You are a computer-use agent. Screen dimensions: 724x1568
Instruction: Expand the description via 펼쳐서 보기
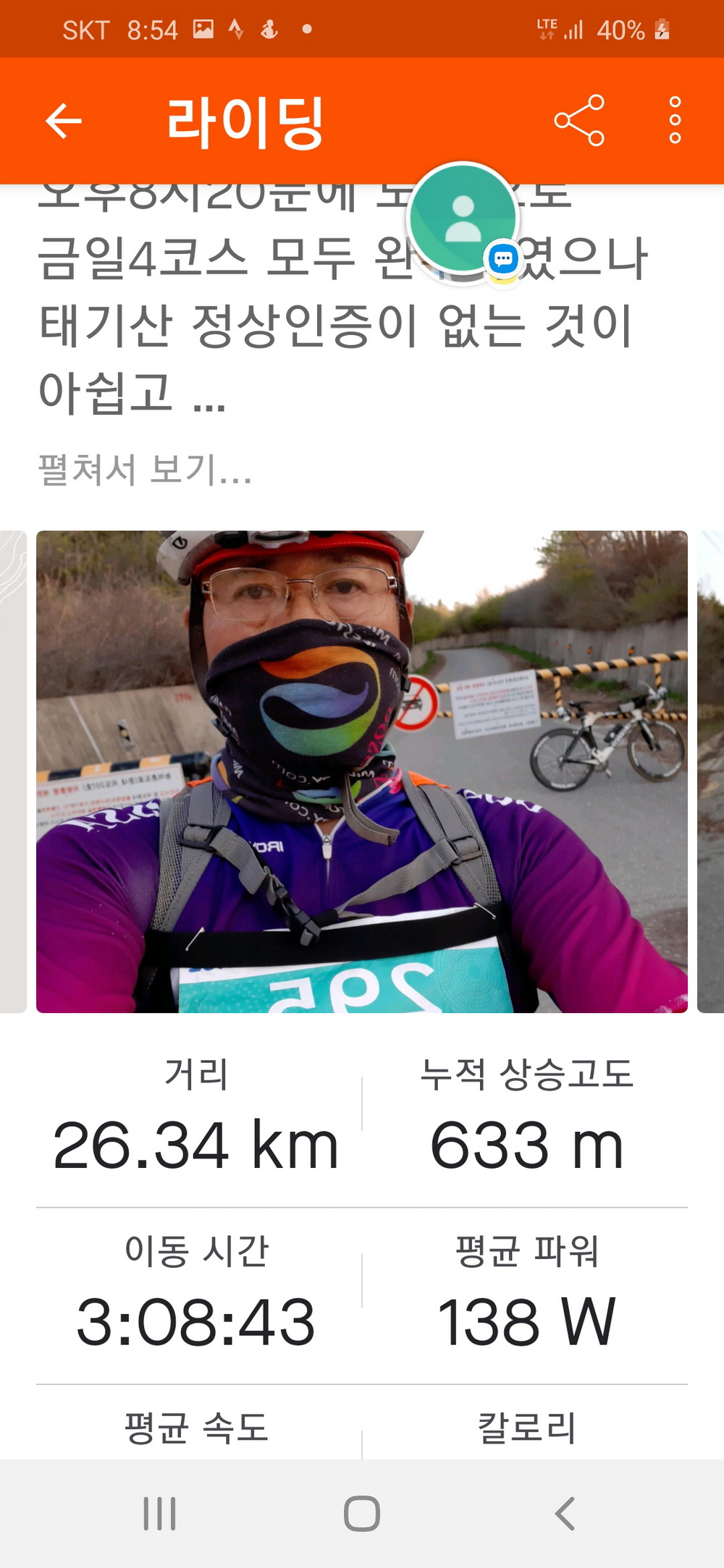point(145,470)
